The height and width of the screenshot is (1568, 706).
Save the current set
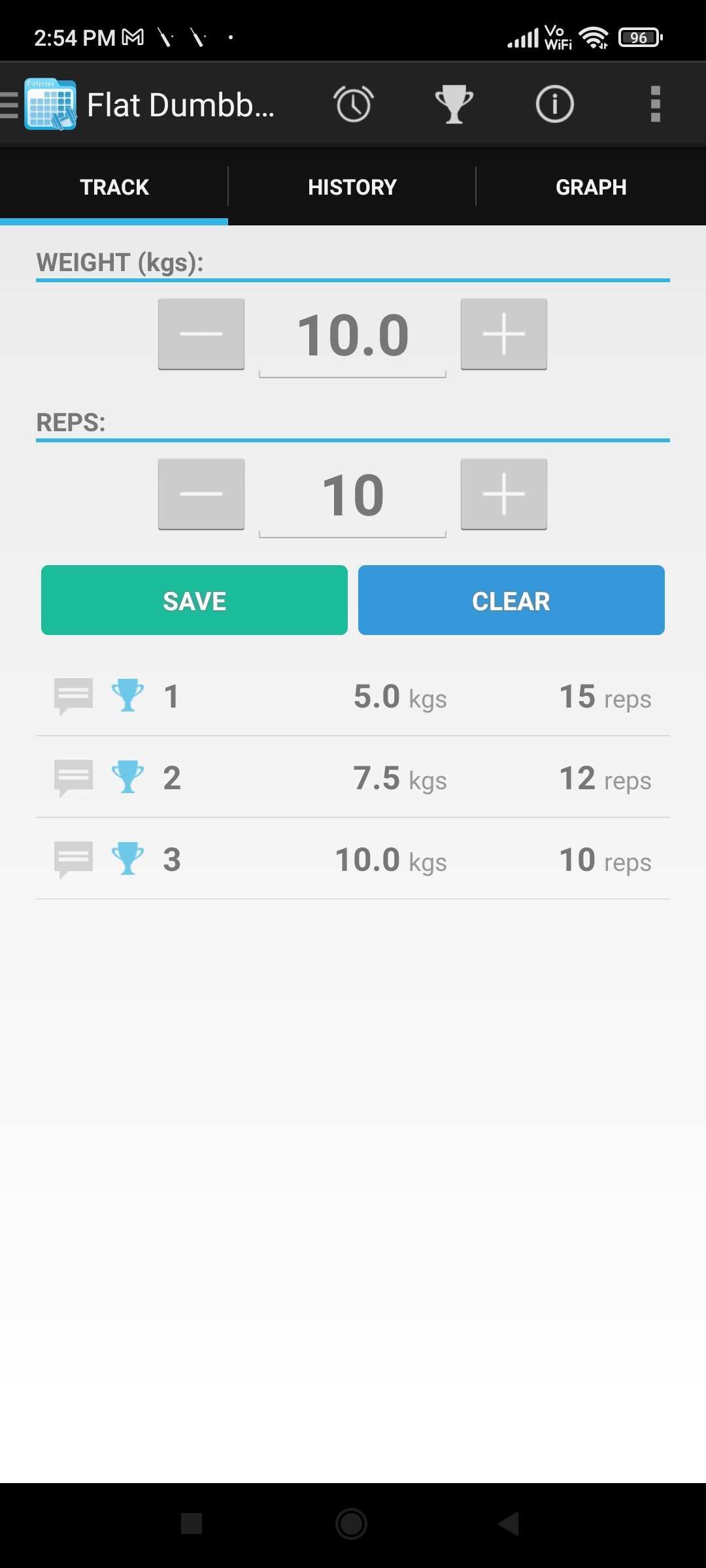(194, 600)
